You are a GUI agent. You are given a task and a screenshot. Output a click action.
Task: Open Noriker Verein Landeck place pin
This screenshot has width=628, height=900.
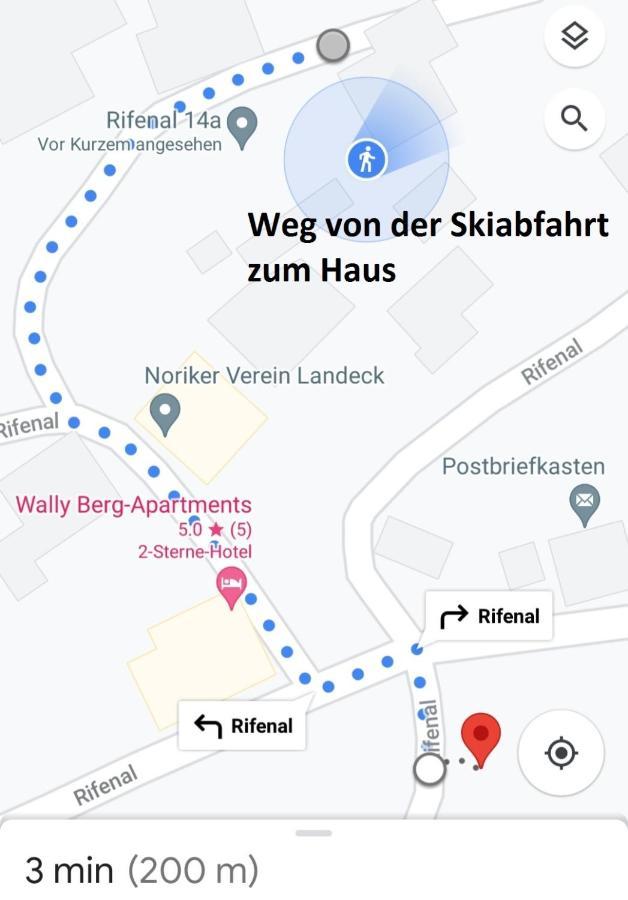164,411
